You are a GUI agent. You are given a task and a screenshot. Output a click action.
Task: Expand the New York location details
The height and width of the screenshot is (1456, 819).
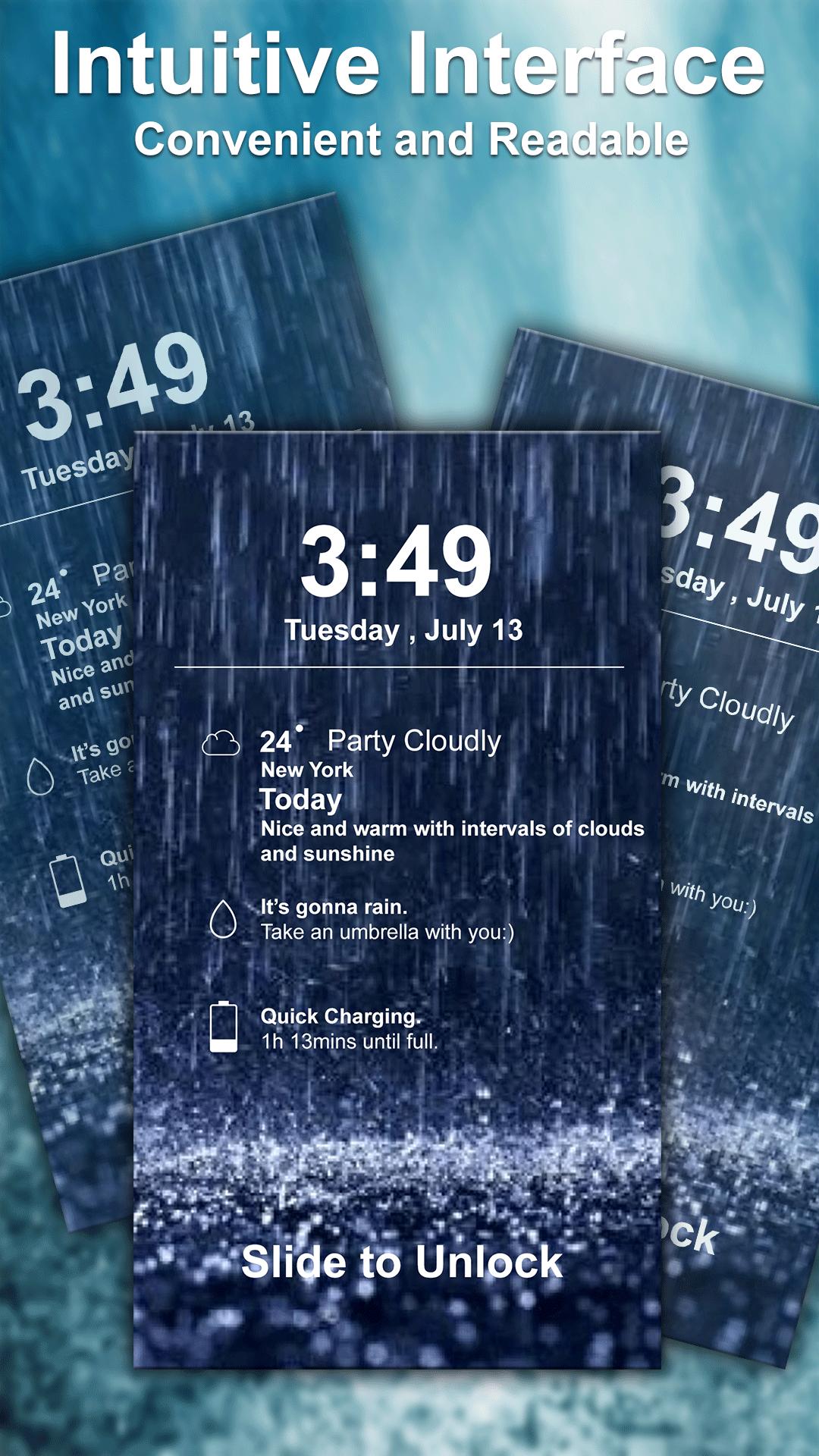click(308, 771)
